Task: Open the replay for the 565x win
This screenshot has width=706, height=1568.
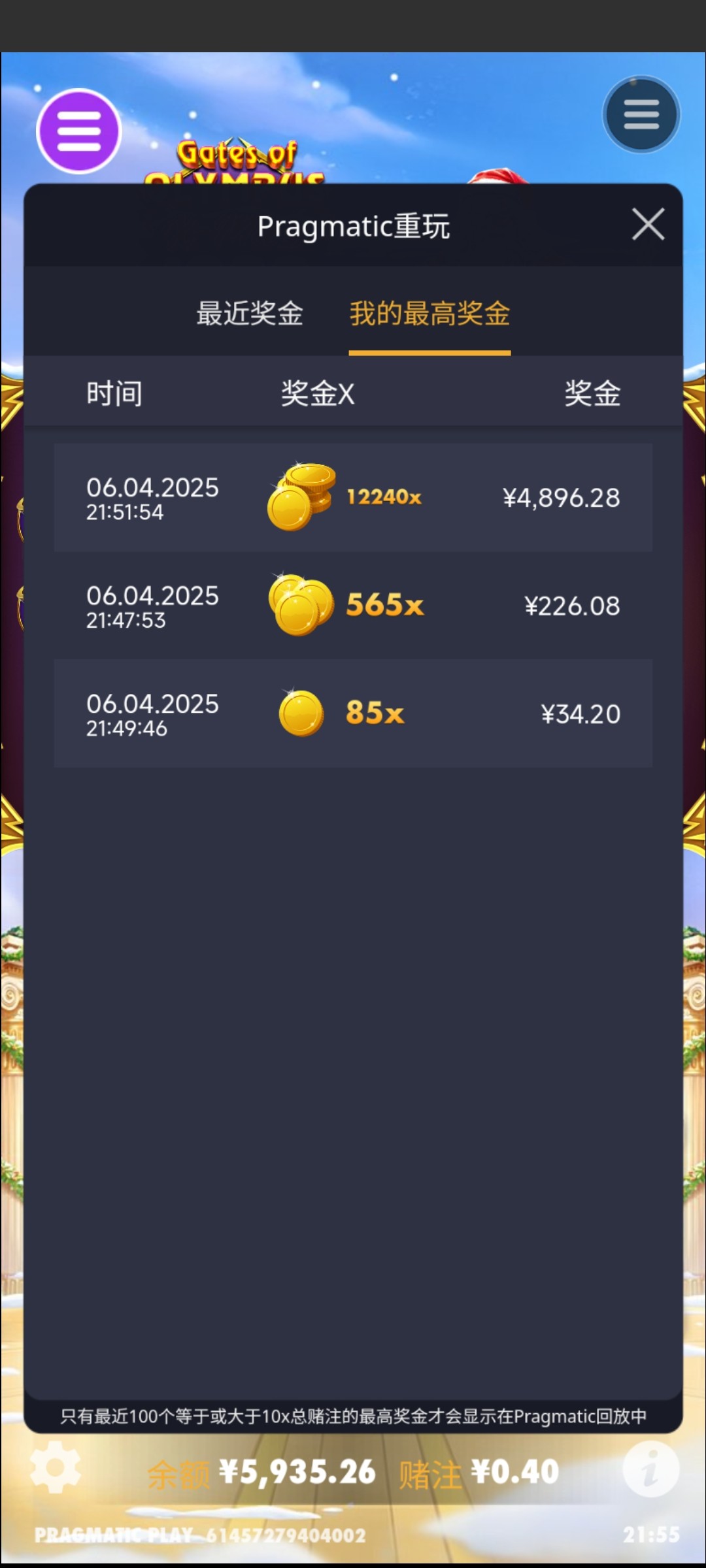Action: point(353,606)
